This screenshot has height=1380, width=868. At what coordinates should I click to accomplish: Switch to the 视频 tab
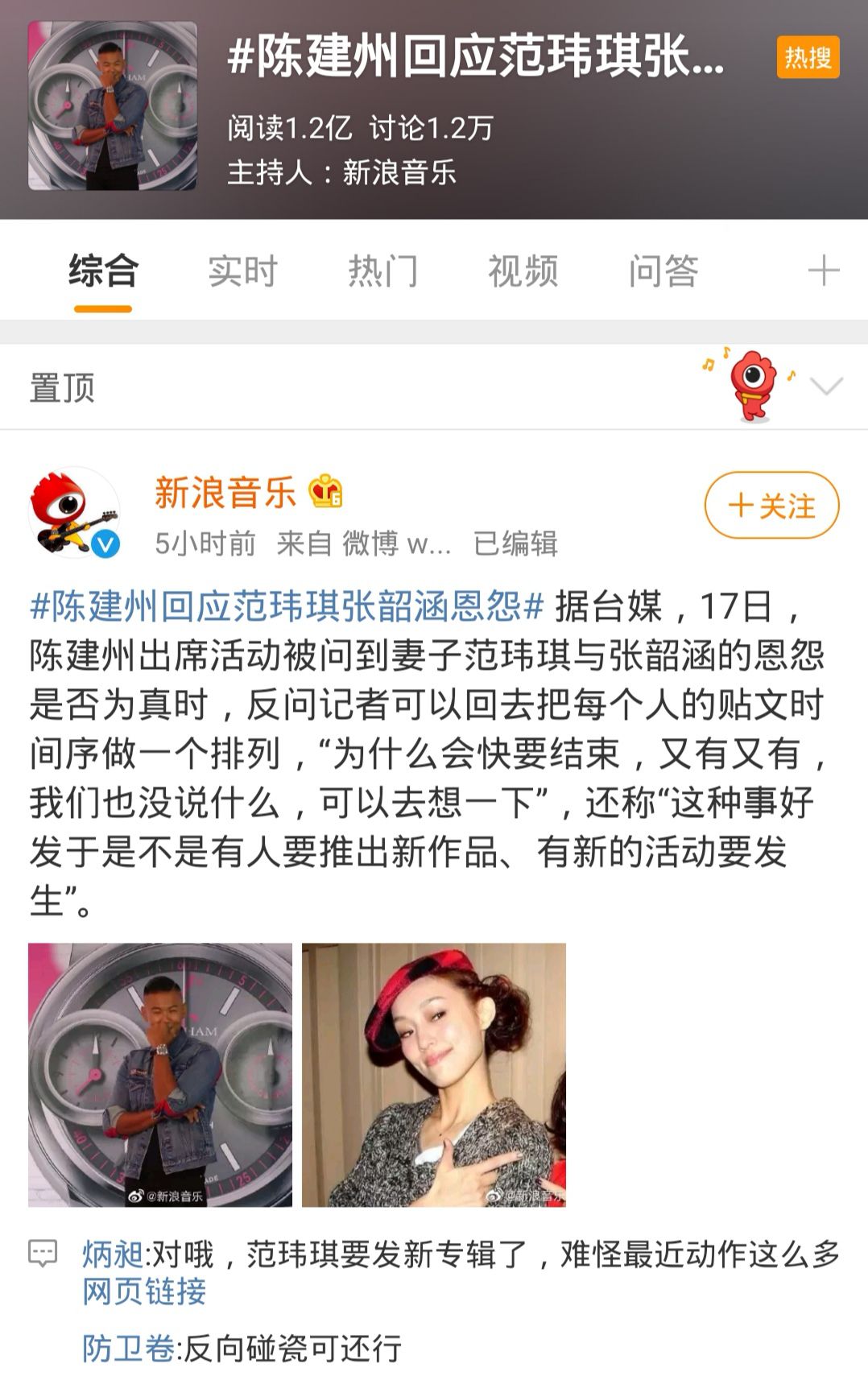pos(523,271)
